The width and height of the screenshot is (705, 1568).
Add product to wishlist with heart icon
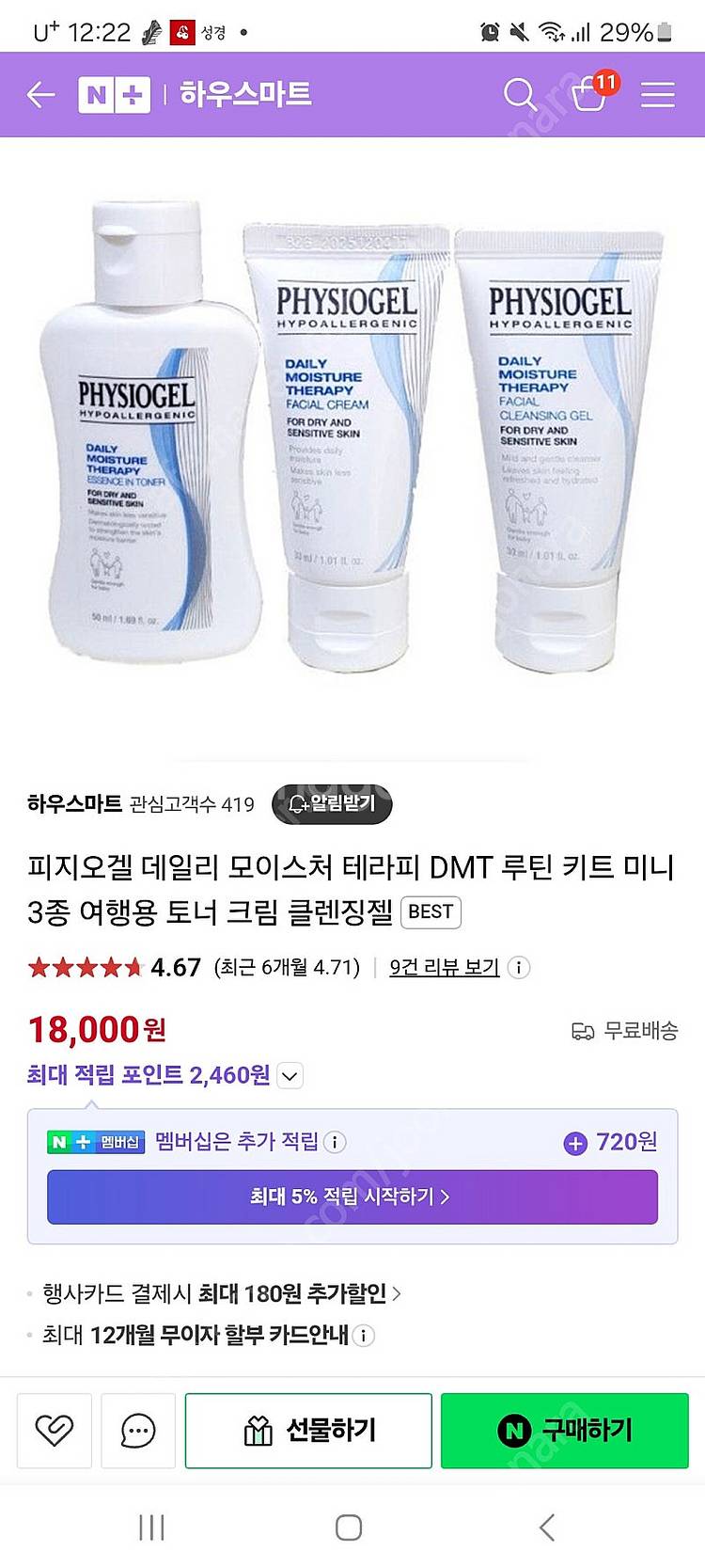point(55,1431)
